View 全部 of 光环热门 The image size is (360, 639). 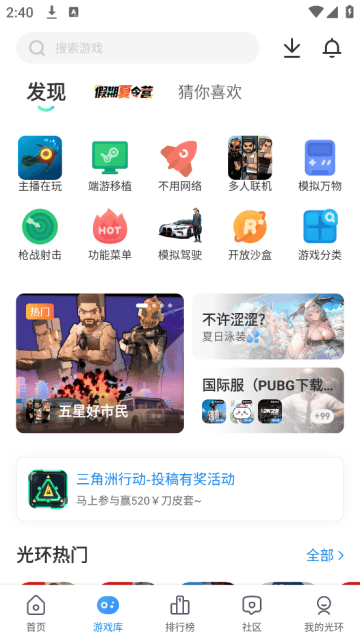pos(325,555)
